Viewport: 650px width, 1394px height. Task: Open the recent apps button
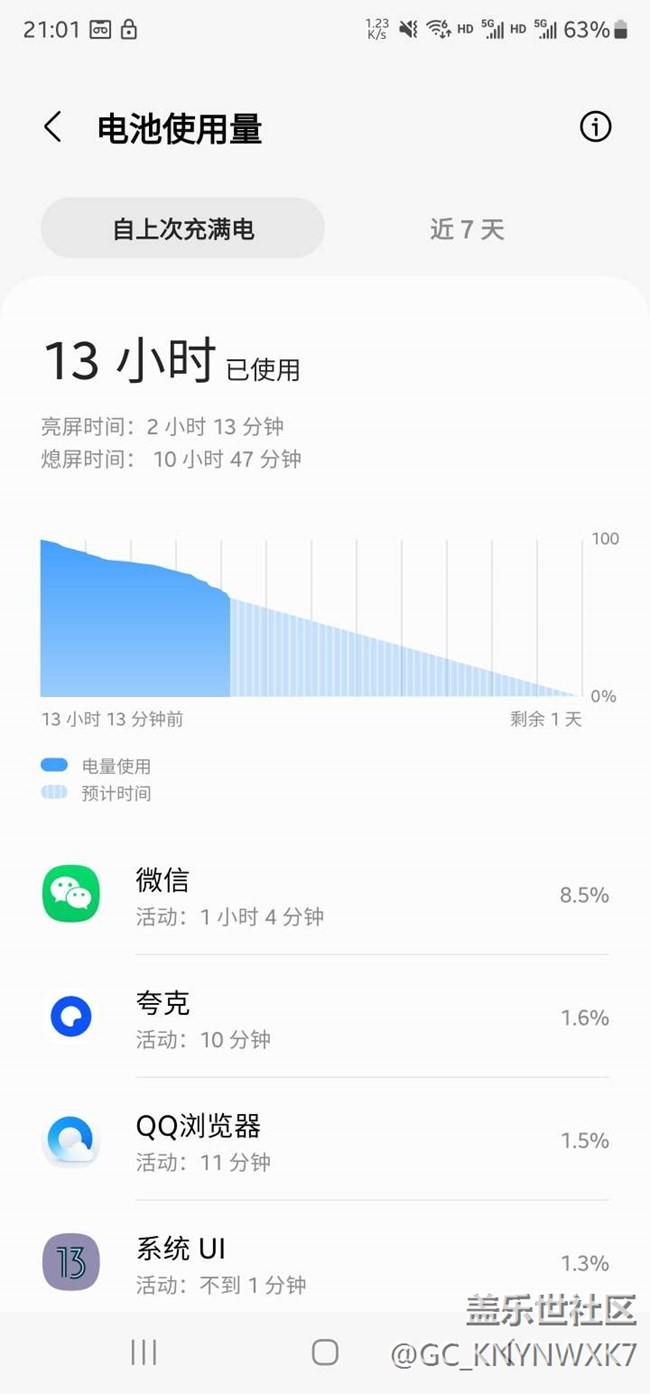point(144,1353)
